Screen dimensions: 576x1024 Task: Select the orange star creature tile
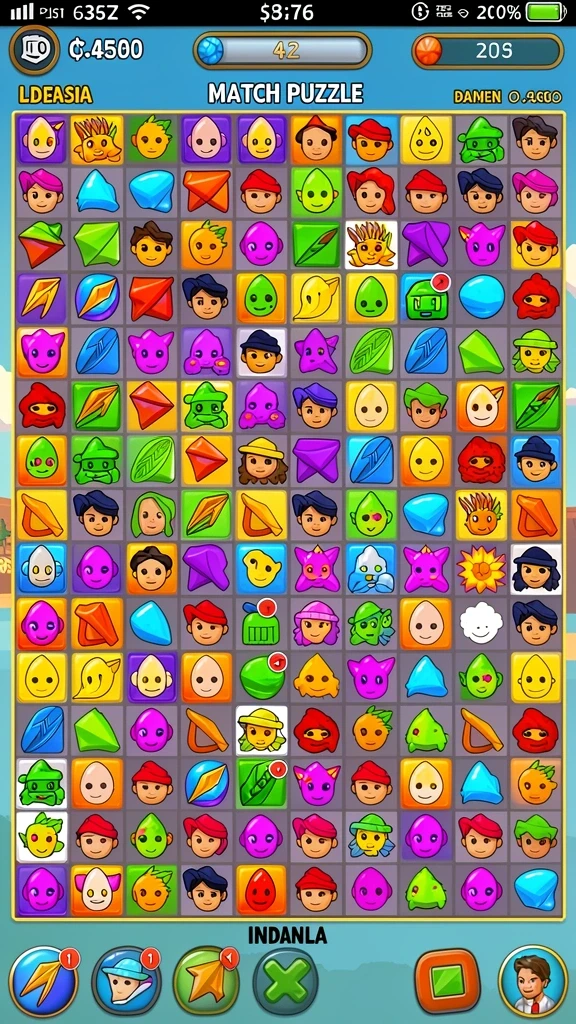click(x=316, y=677)
